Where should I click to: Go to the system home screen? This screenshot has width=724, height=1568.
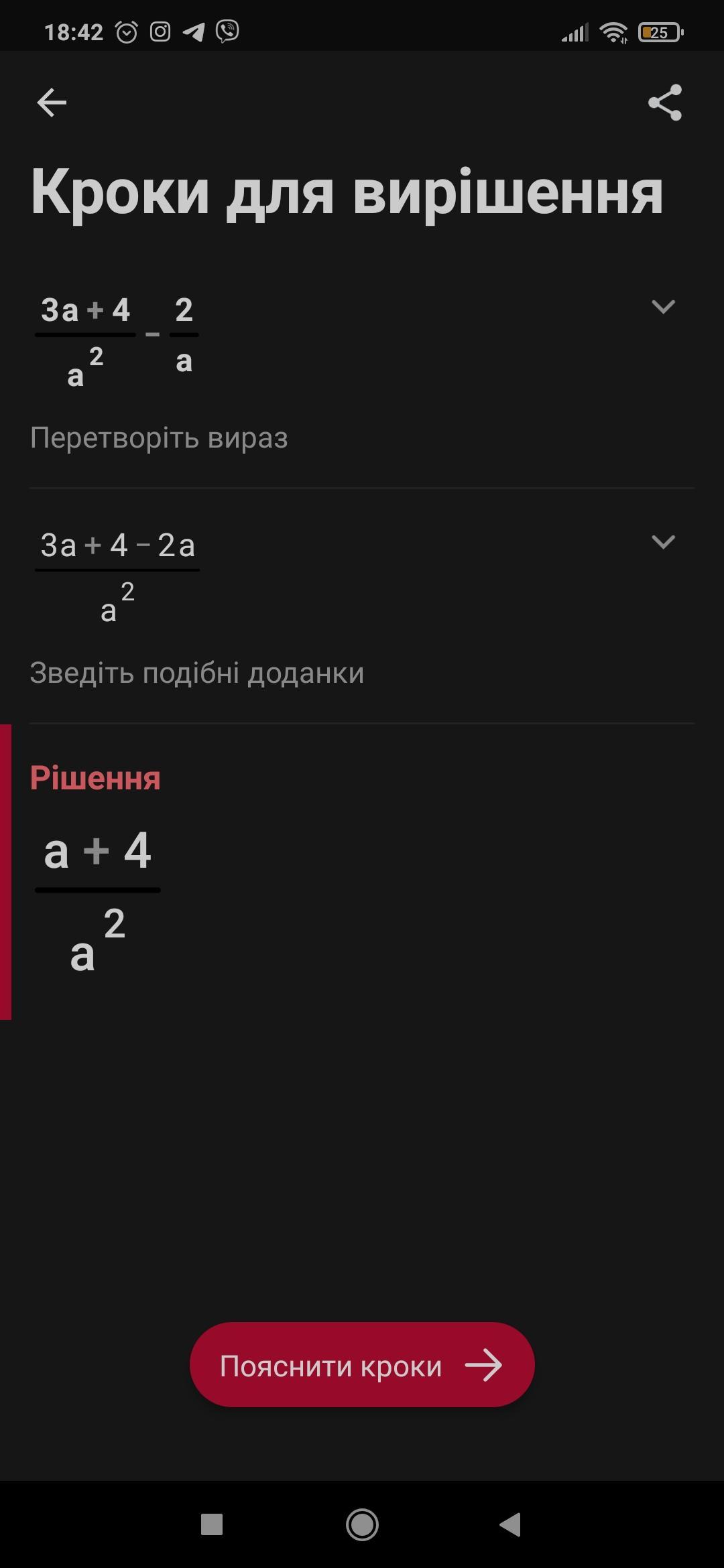(362, 1524)
